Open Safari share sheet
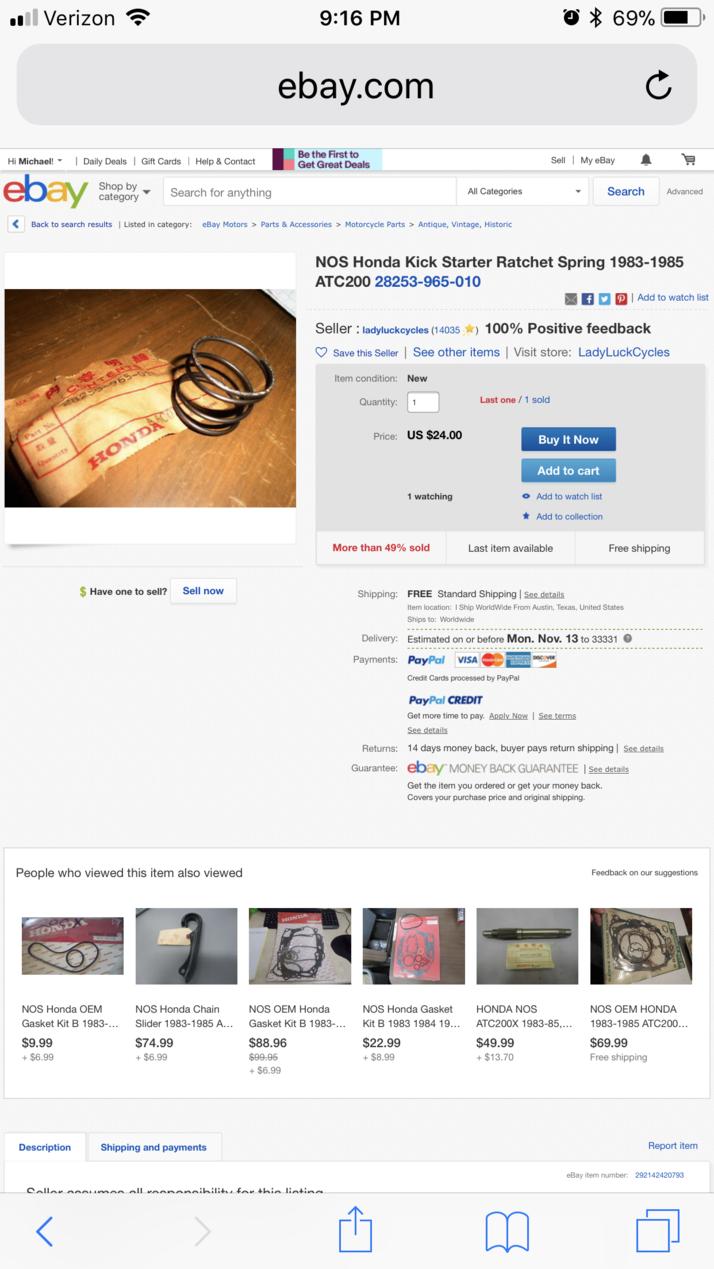This screenshot has height=1269, width=714. [355, 1231]
